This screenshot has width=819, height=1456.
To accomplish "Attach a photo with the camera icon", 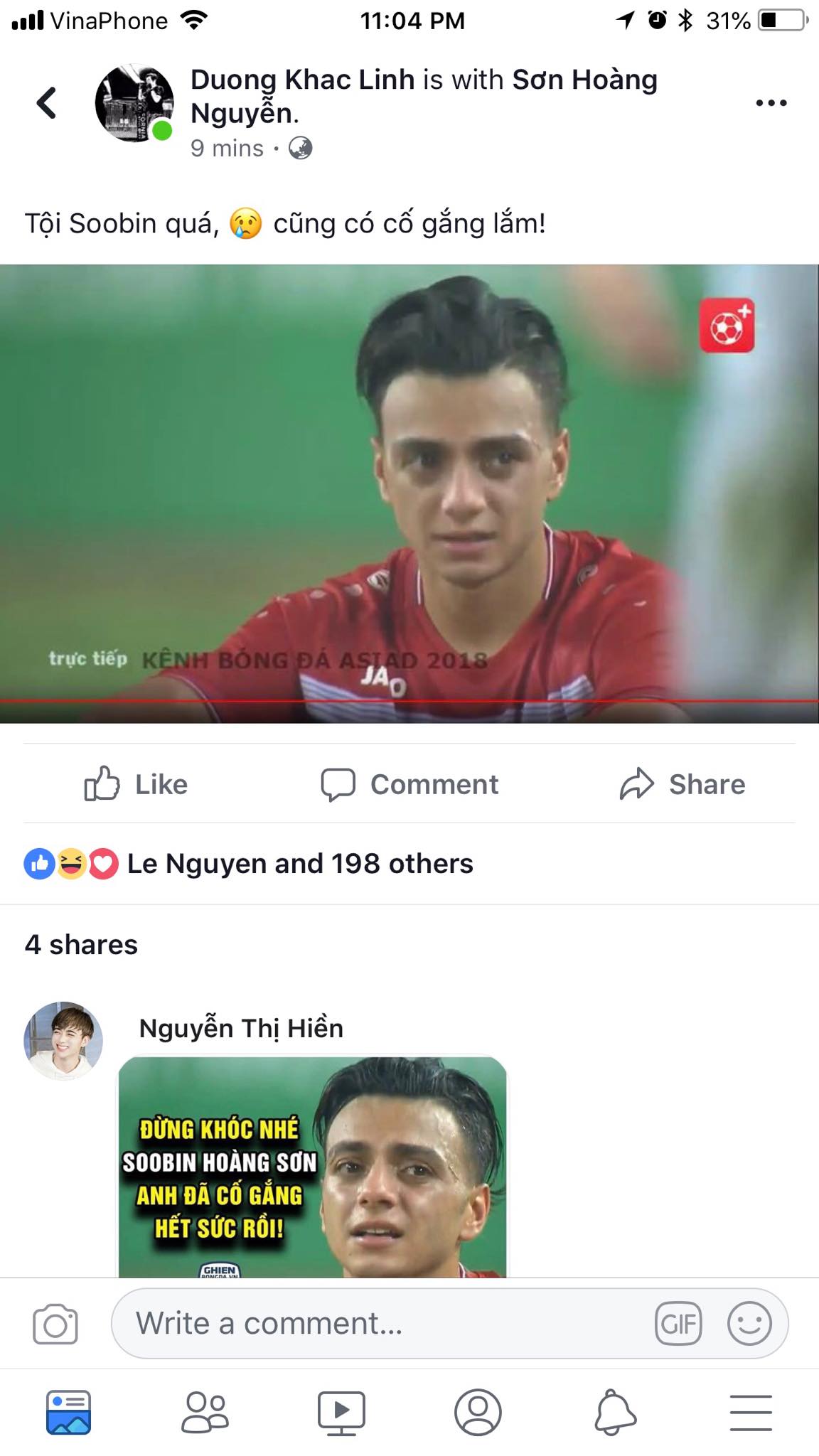I will 55,1324.
